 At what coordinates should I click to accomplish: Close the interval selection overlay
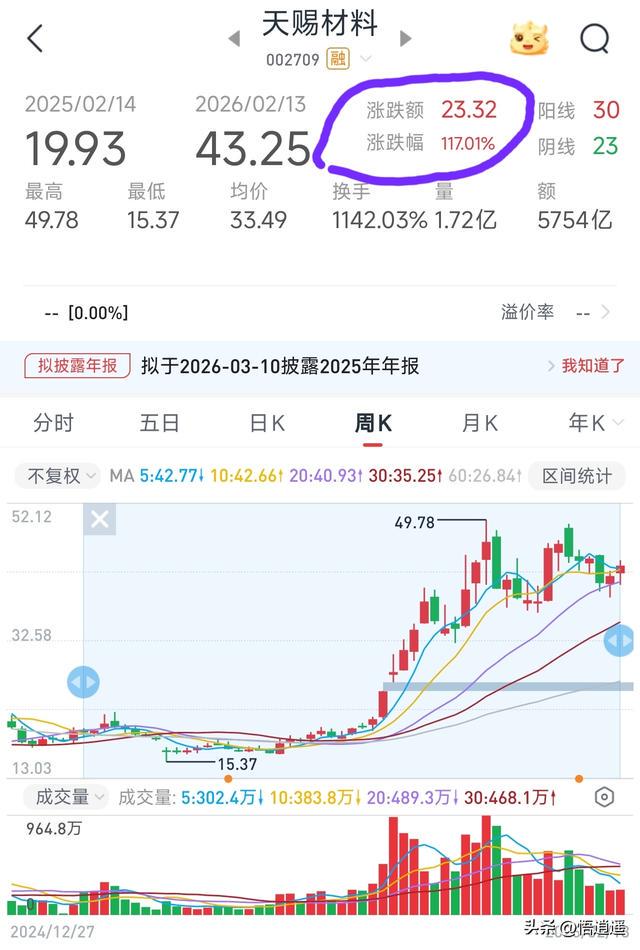coord(100,519)
